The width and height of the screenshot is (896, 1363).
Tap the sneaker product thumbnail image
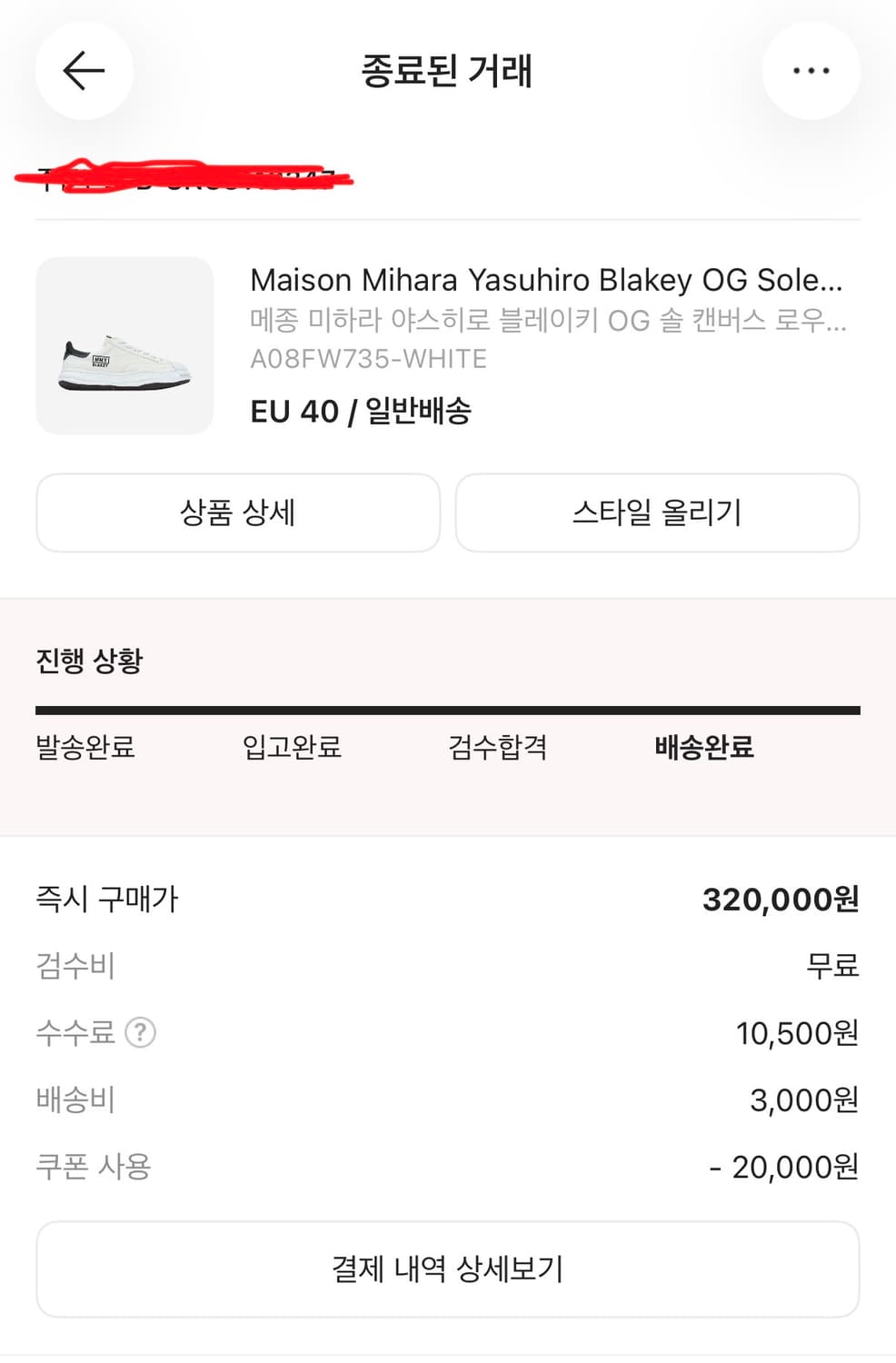pyautogui.click(x=124, y=346)
